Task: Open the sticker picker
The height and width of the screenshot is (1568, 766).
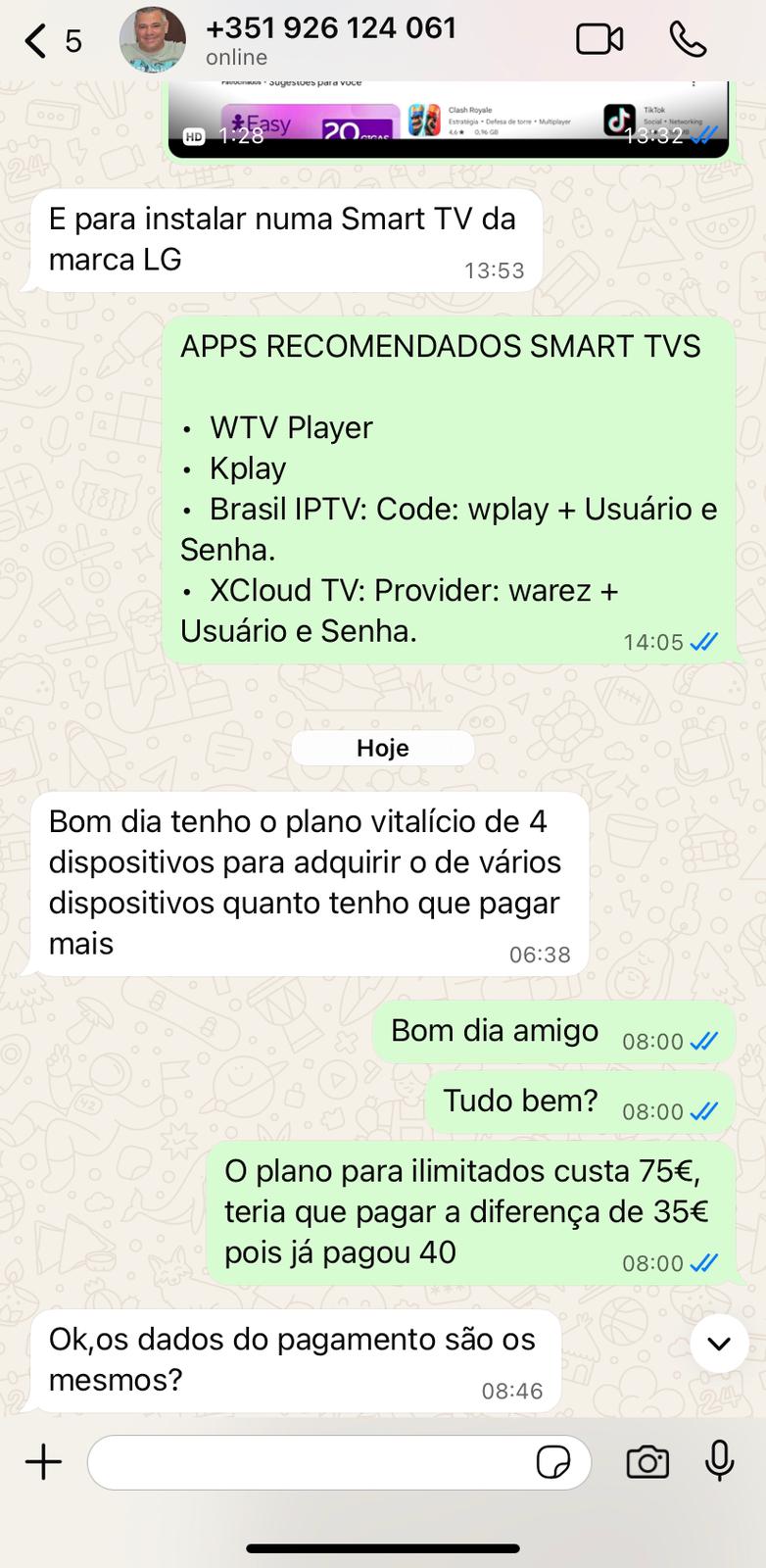Action: click(553, 1462)
